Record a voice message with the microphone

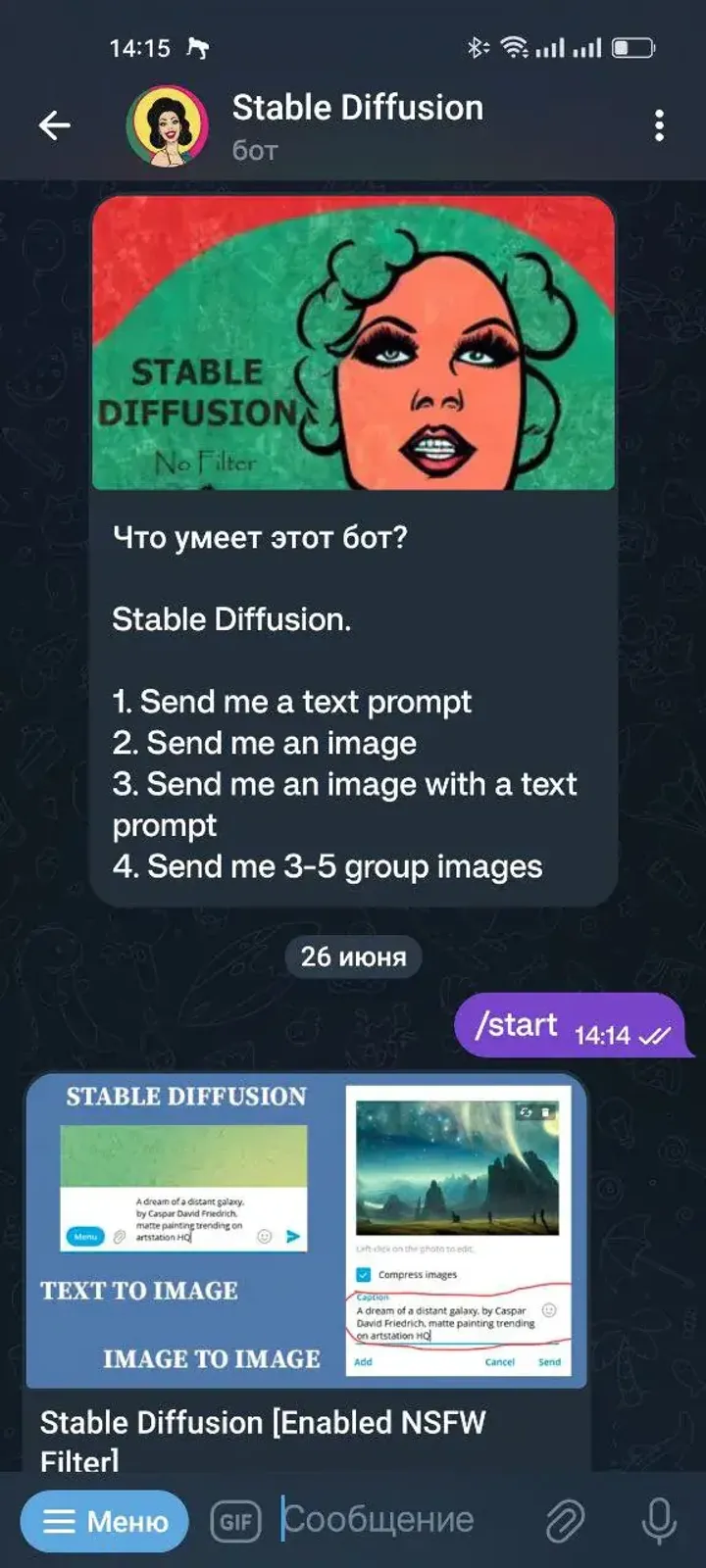point(658,1521)
